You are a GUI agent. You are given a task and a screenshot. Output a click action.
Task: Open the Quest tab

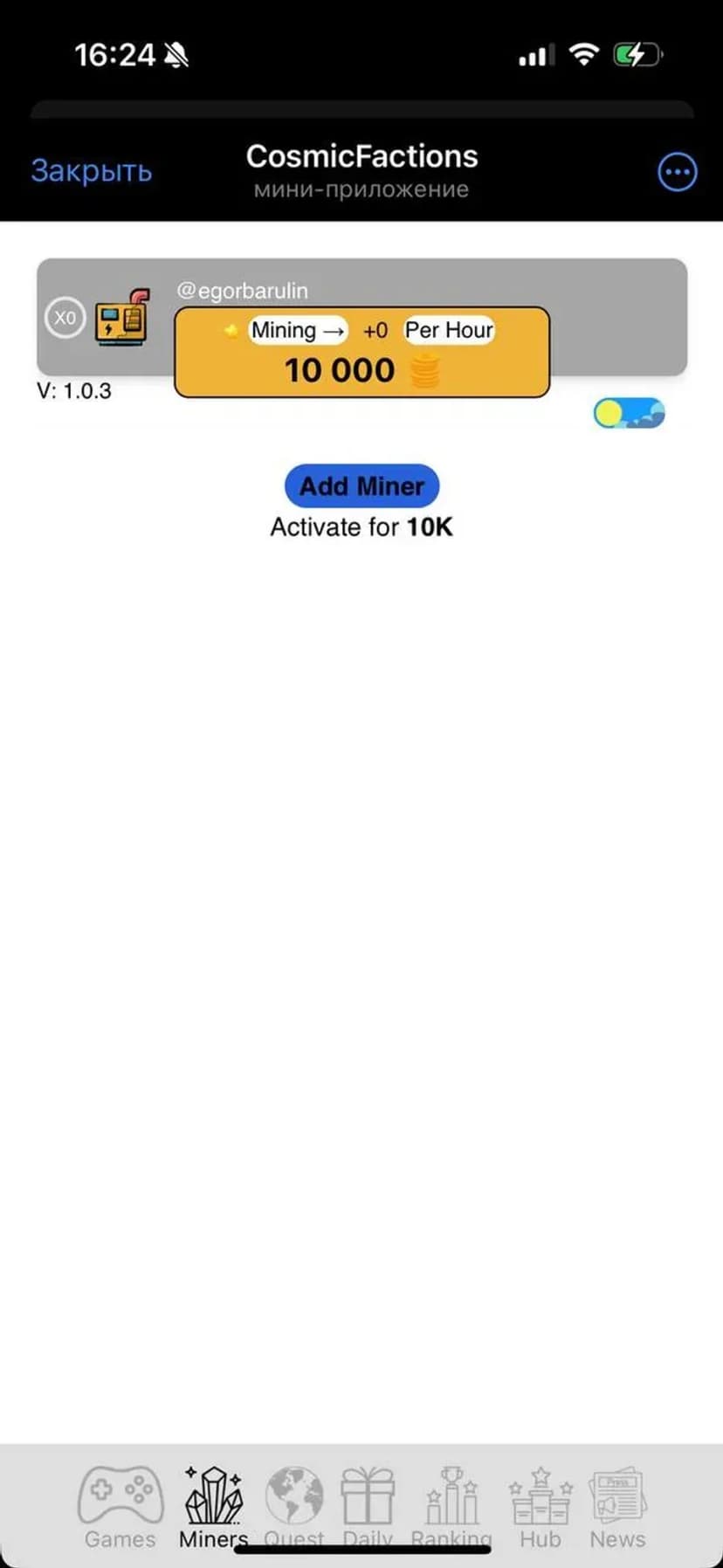tap(294, 1505)
